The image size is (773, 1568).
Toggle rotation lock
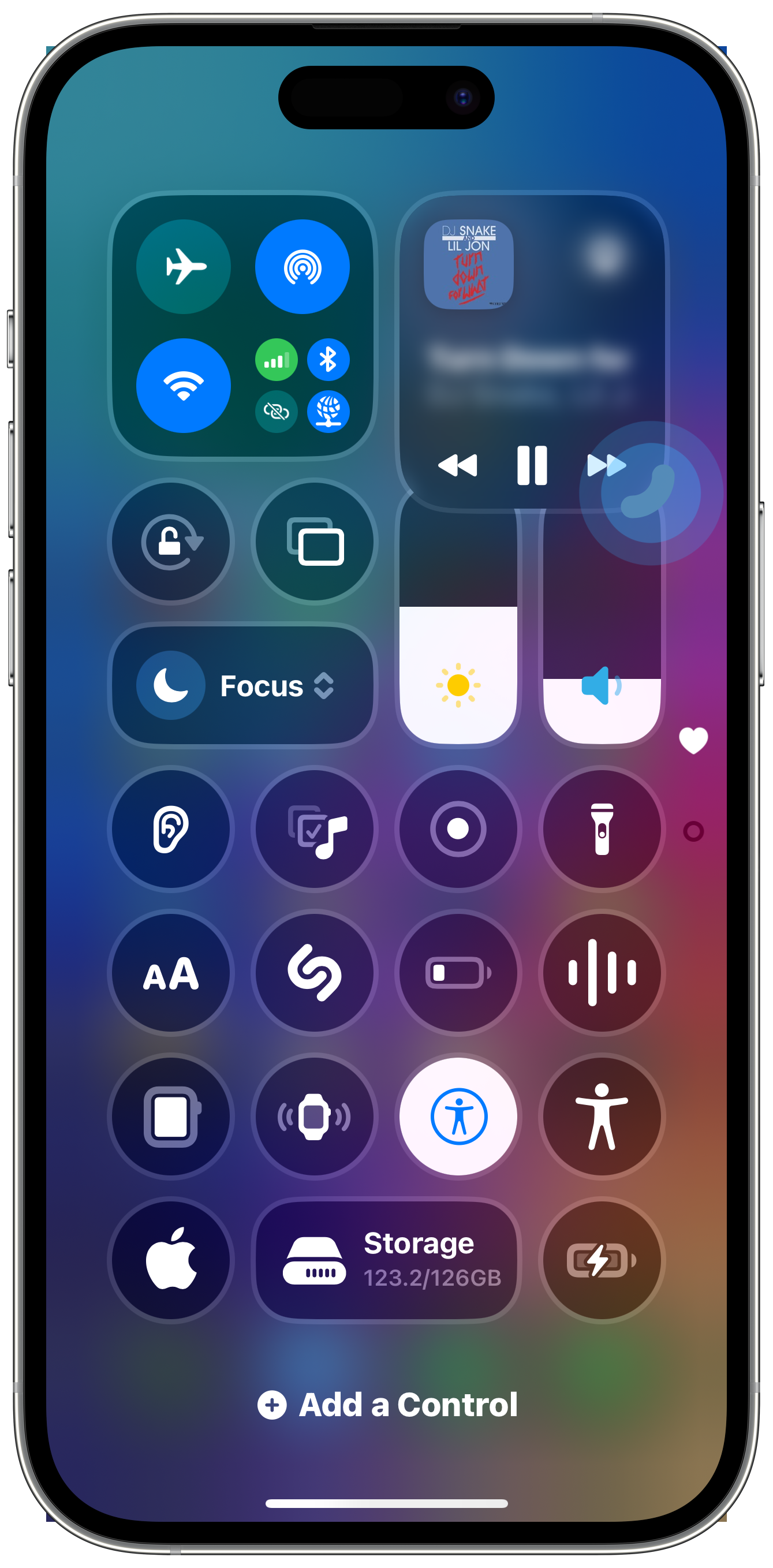171,541
